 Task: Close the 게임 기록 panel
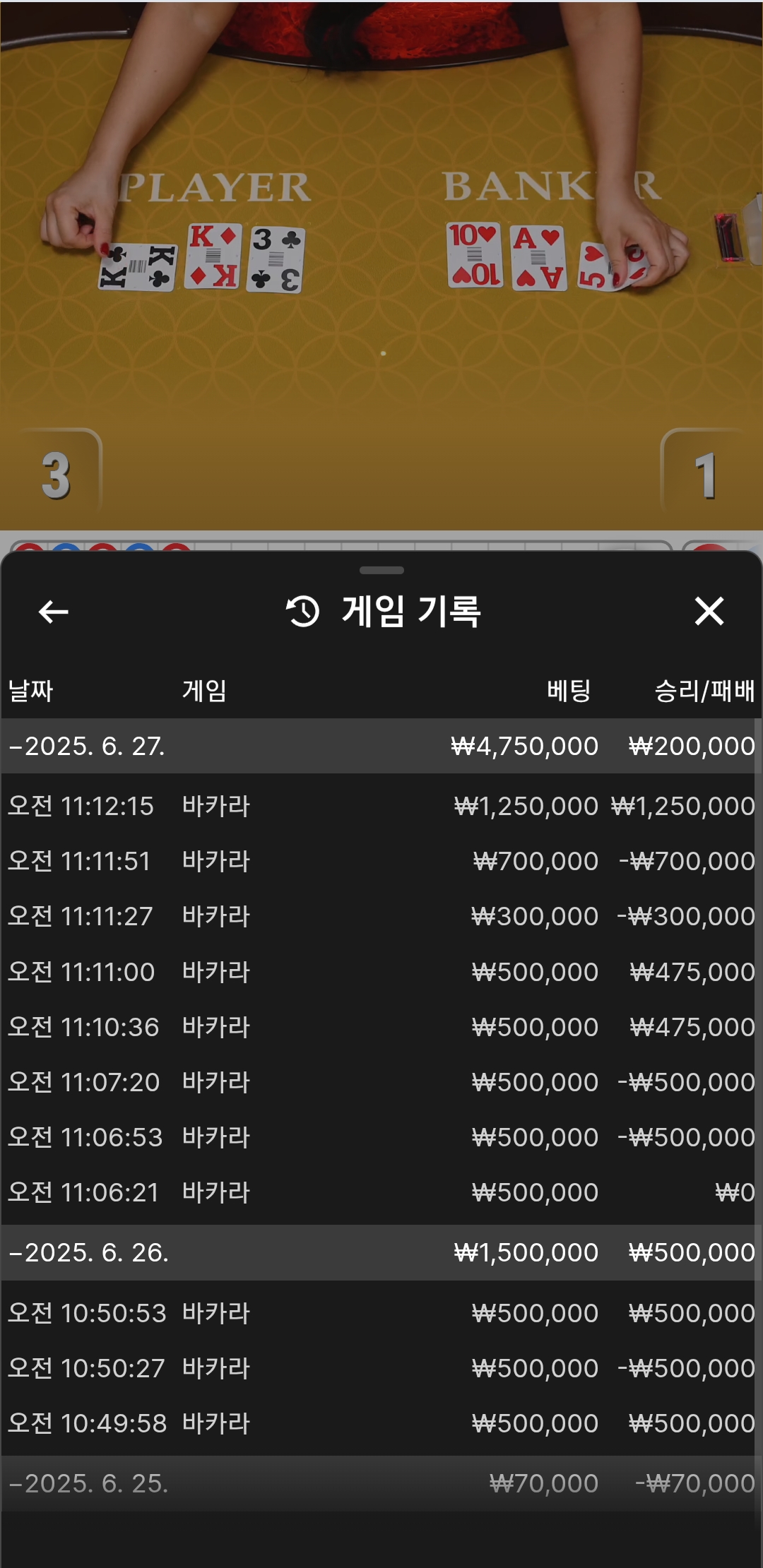coord(709,612)
